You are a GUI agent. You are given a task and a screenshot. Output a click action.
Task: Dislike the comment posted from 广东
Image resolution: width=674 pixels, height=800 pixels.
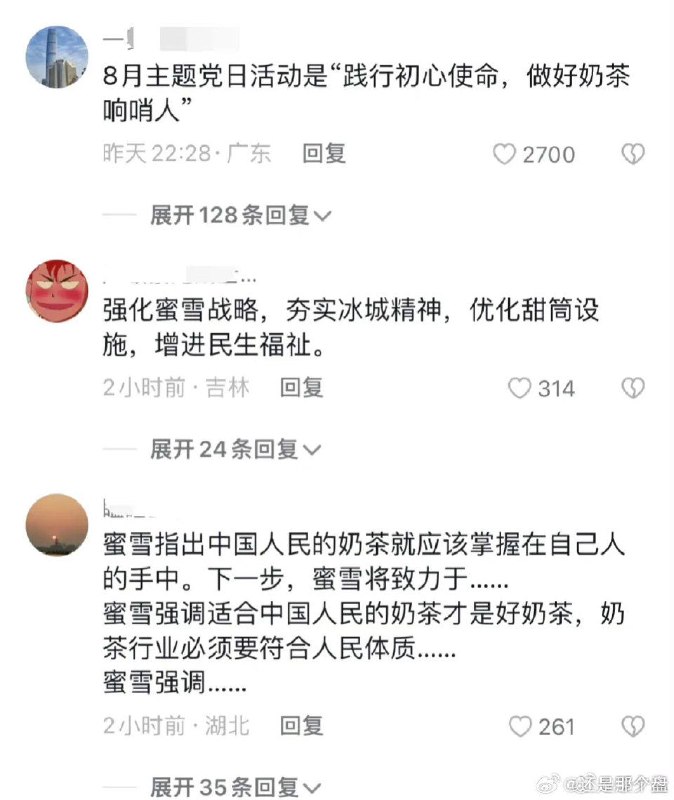click(x=632, y=154)
